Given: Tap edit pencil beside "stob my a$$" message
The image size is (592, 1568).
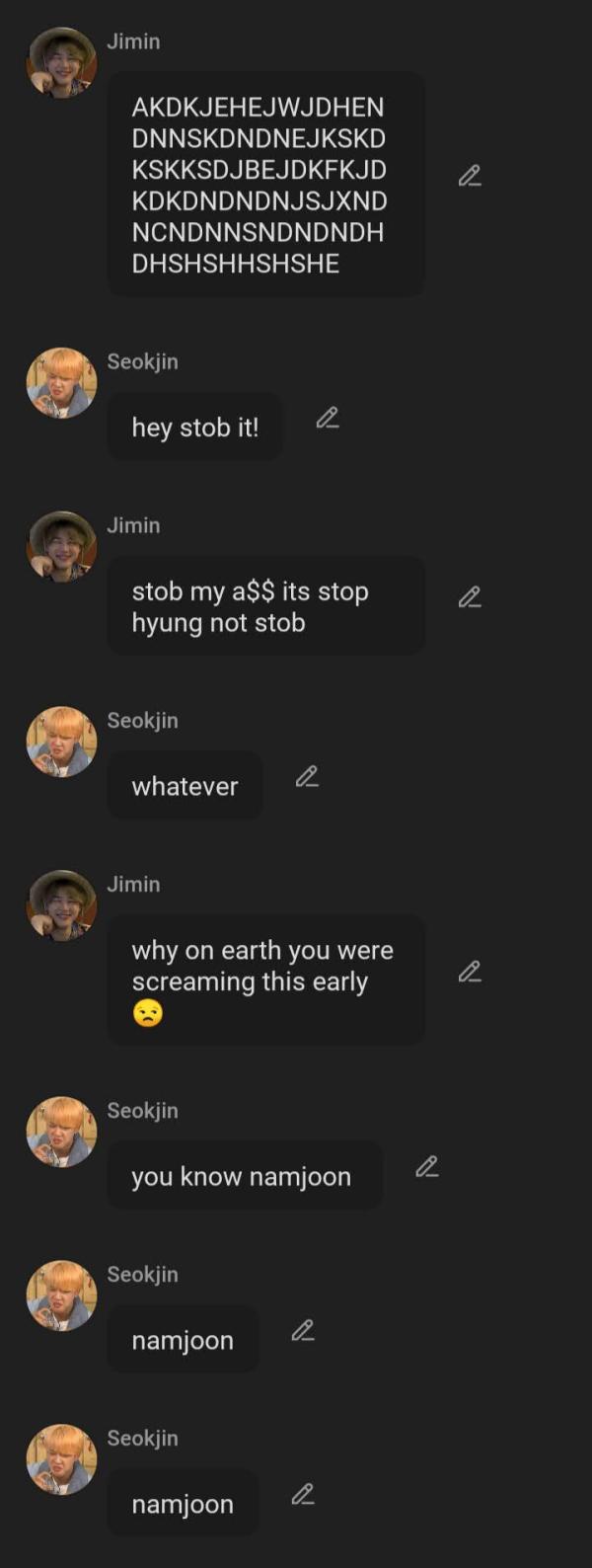Looking at the screenshot, I should 470,596.
